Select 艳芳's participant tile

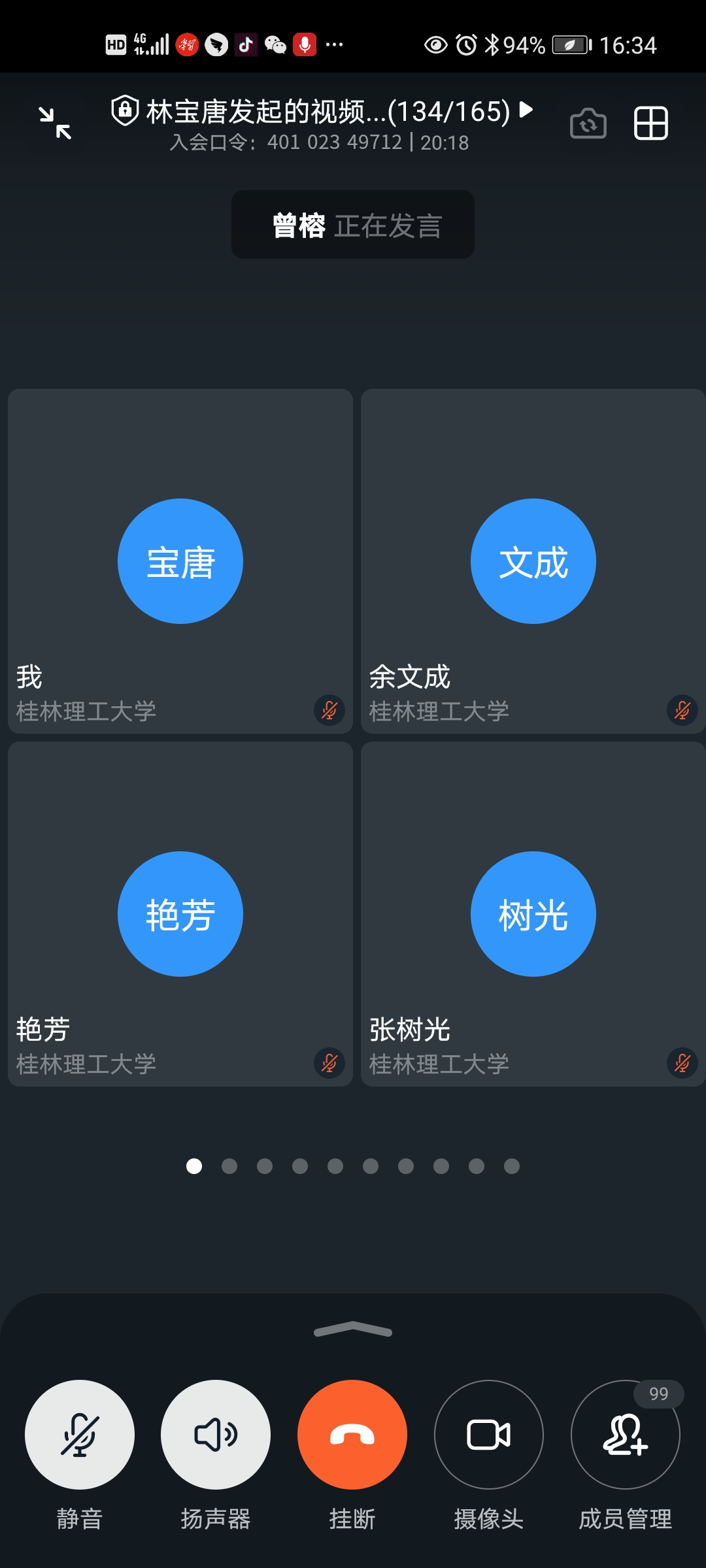pos(180,914)
